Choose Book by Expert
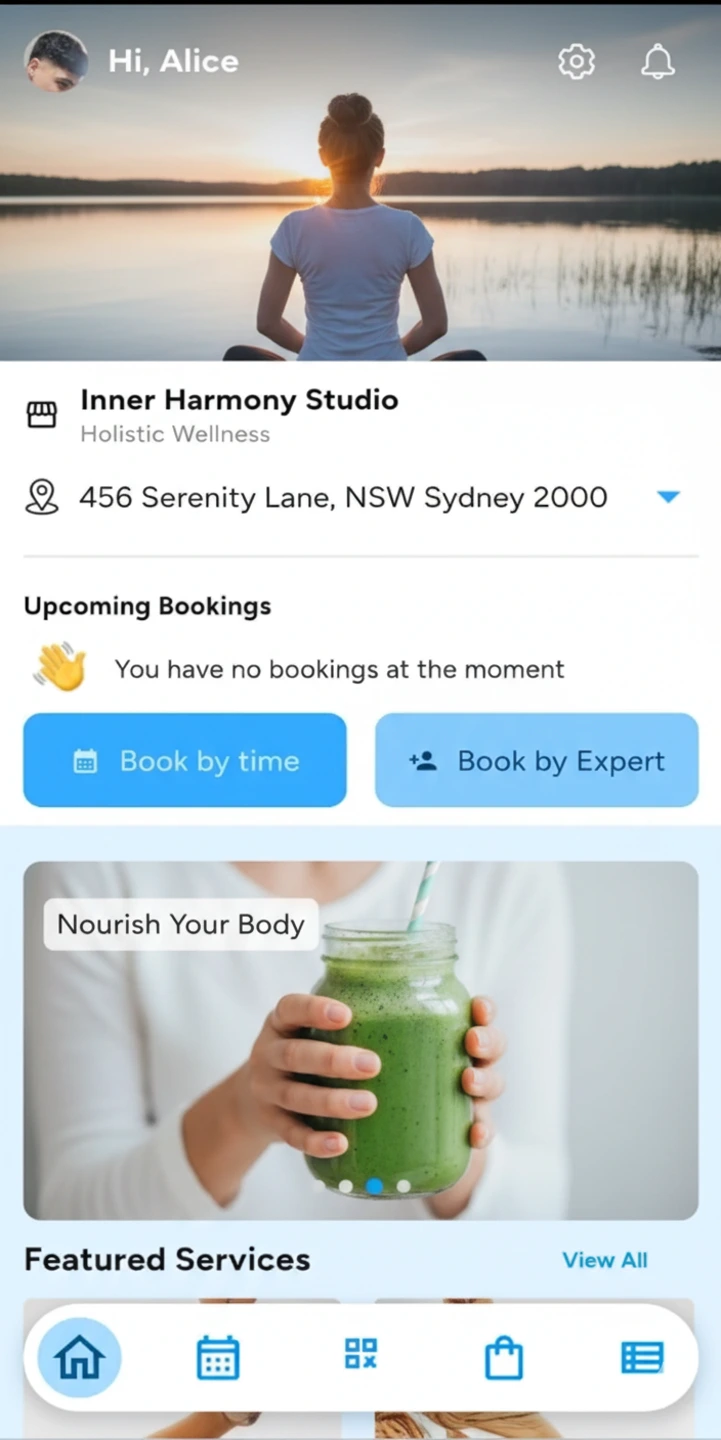Screen dimensions: 721x1440 click(536, 760)
